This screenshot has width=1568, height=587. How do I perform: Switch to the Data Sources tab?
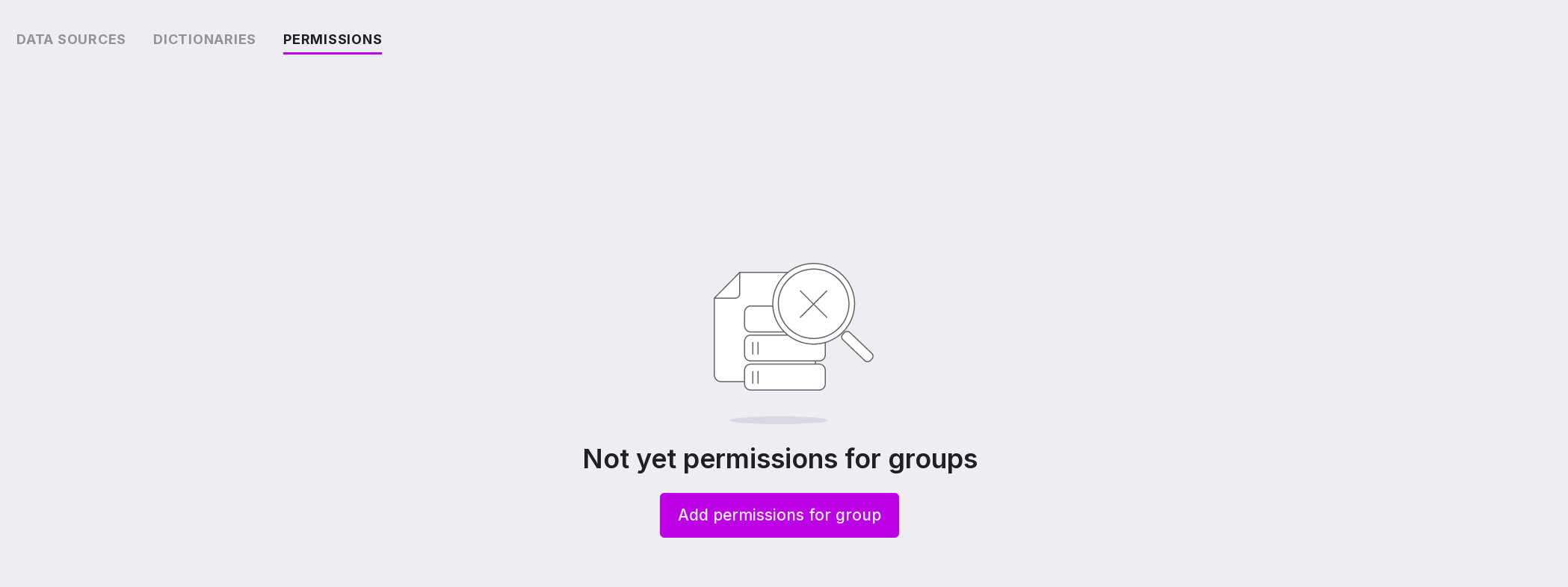click(71, 40)
